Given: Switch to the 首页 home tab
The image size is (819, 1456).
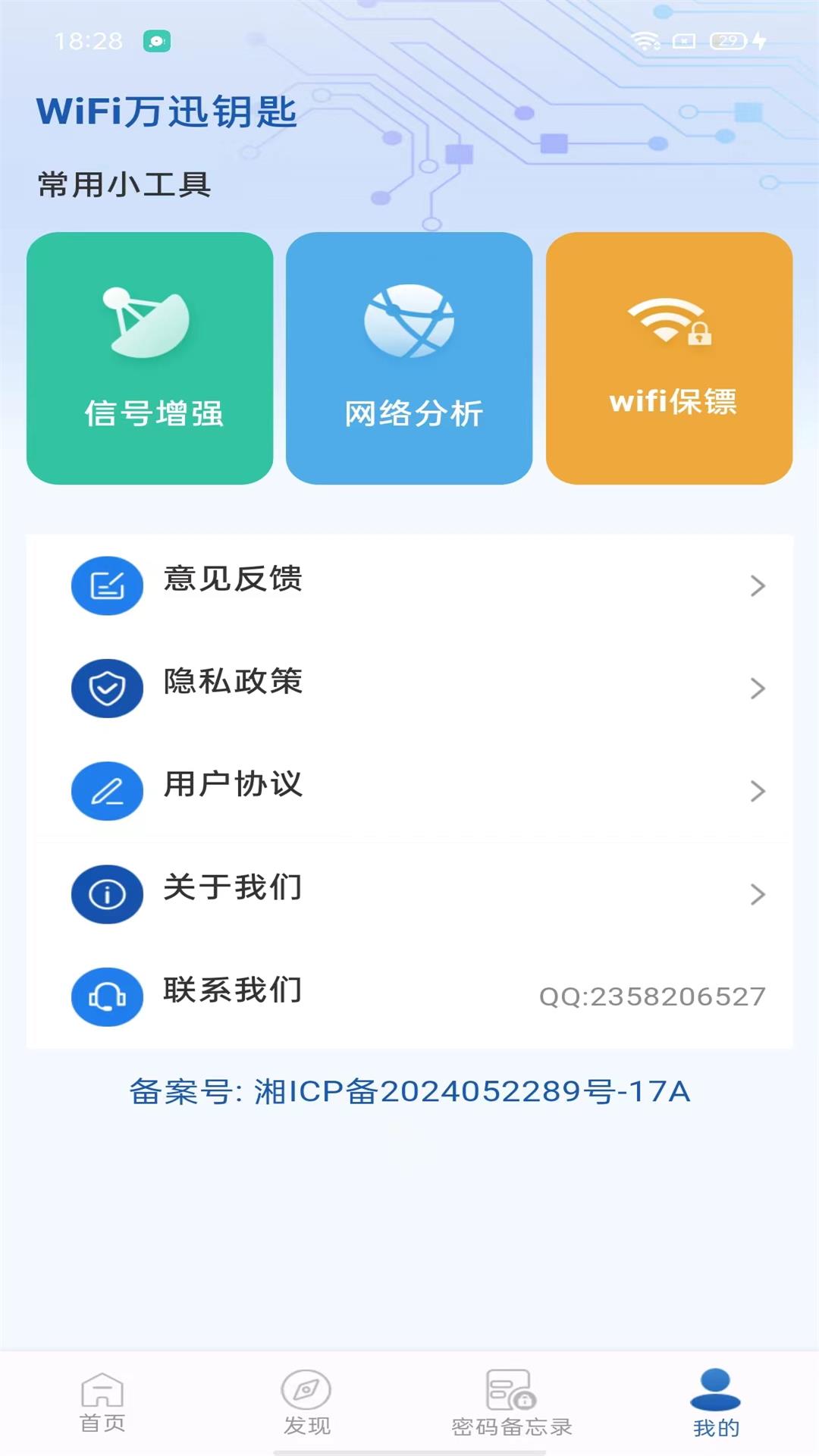Looking at the screenshot, I should tap(102, 1402).
